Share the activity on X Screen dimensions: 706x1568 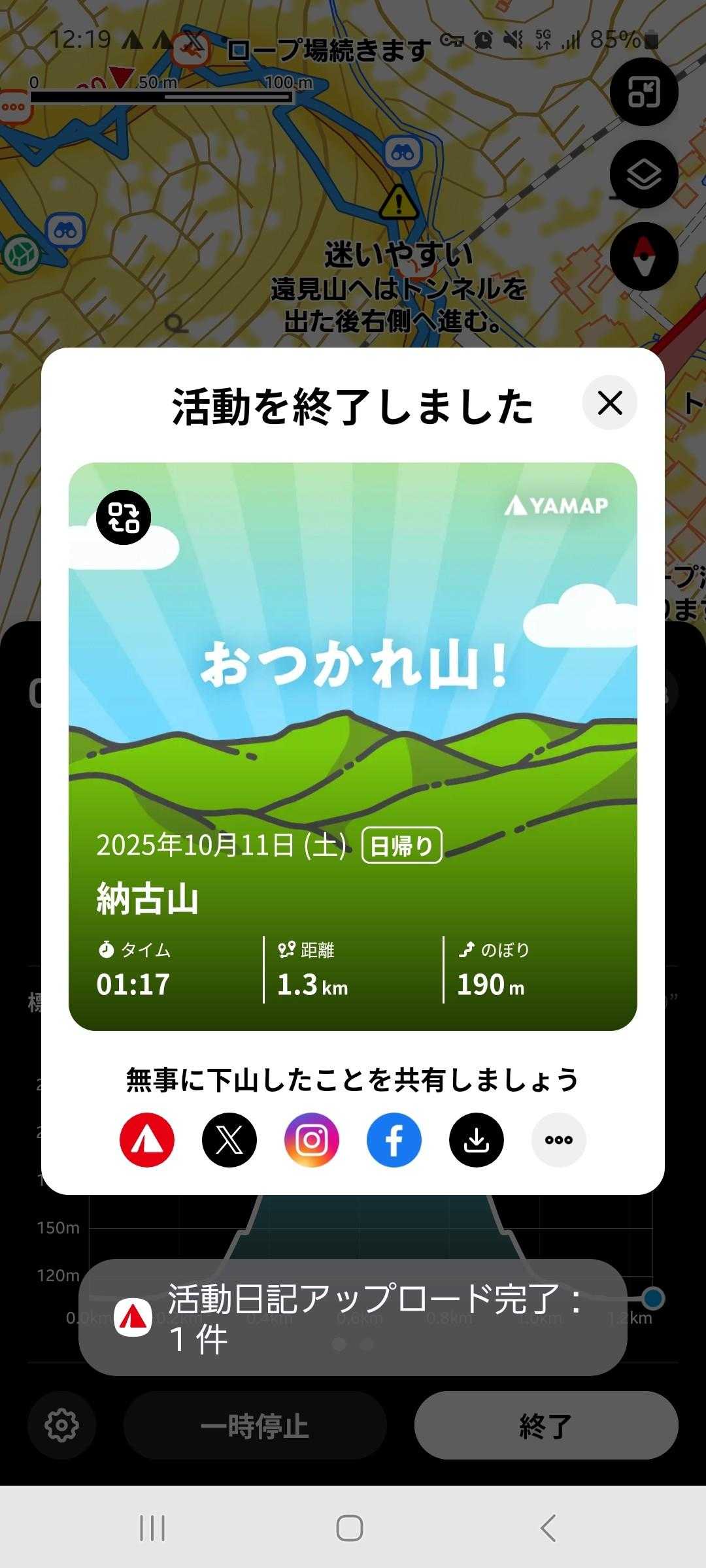coord(229,1140)
